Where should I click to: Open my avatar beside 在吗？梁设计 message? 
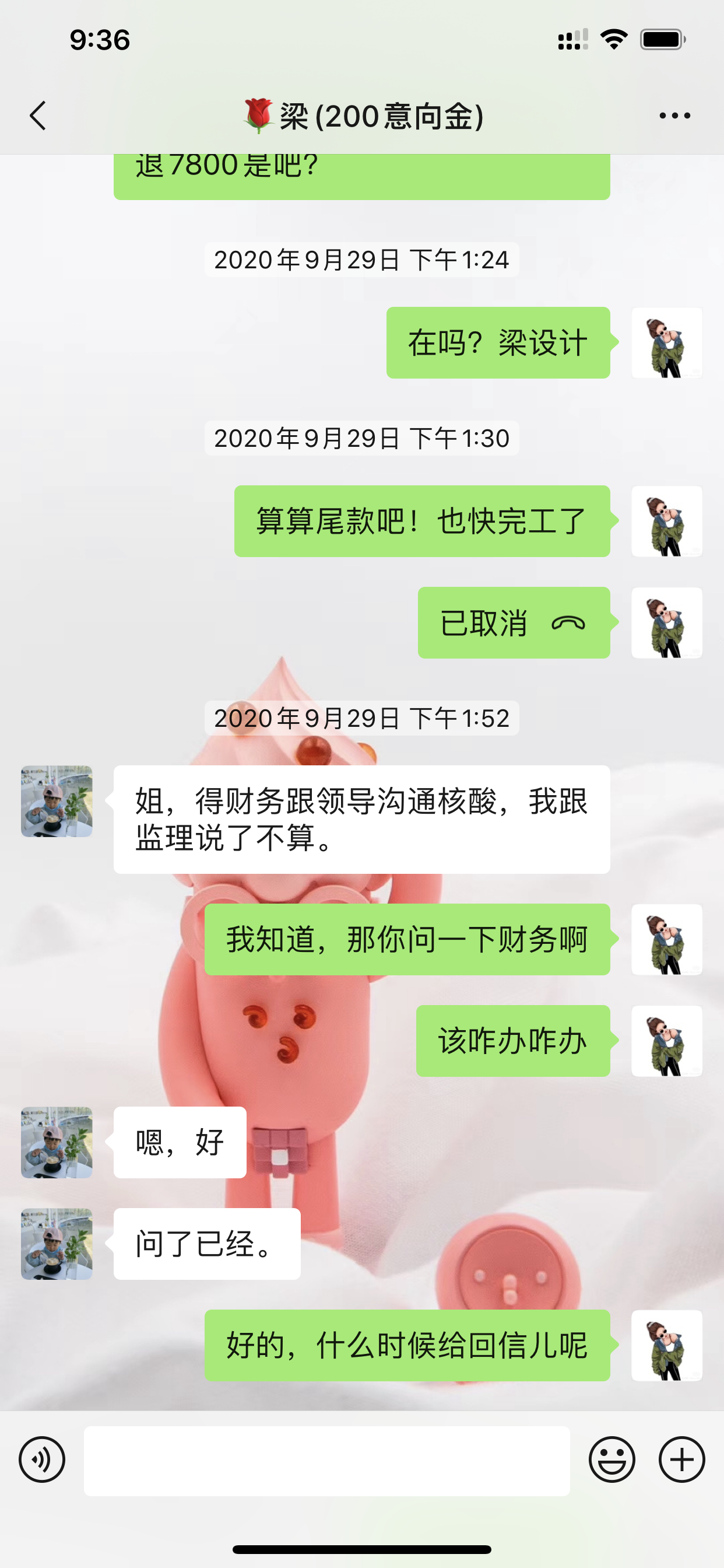tap(666, 342)
